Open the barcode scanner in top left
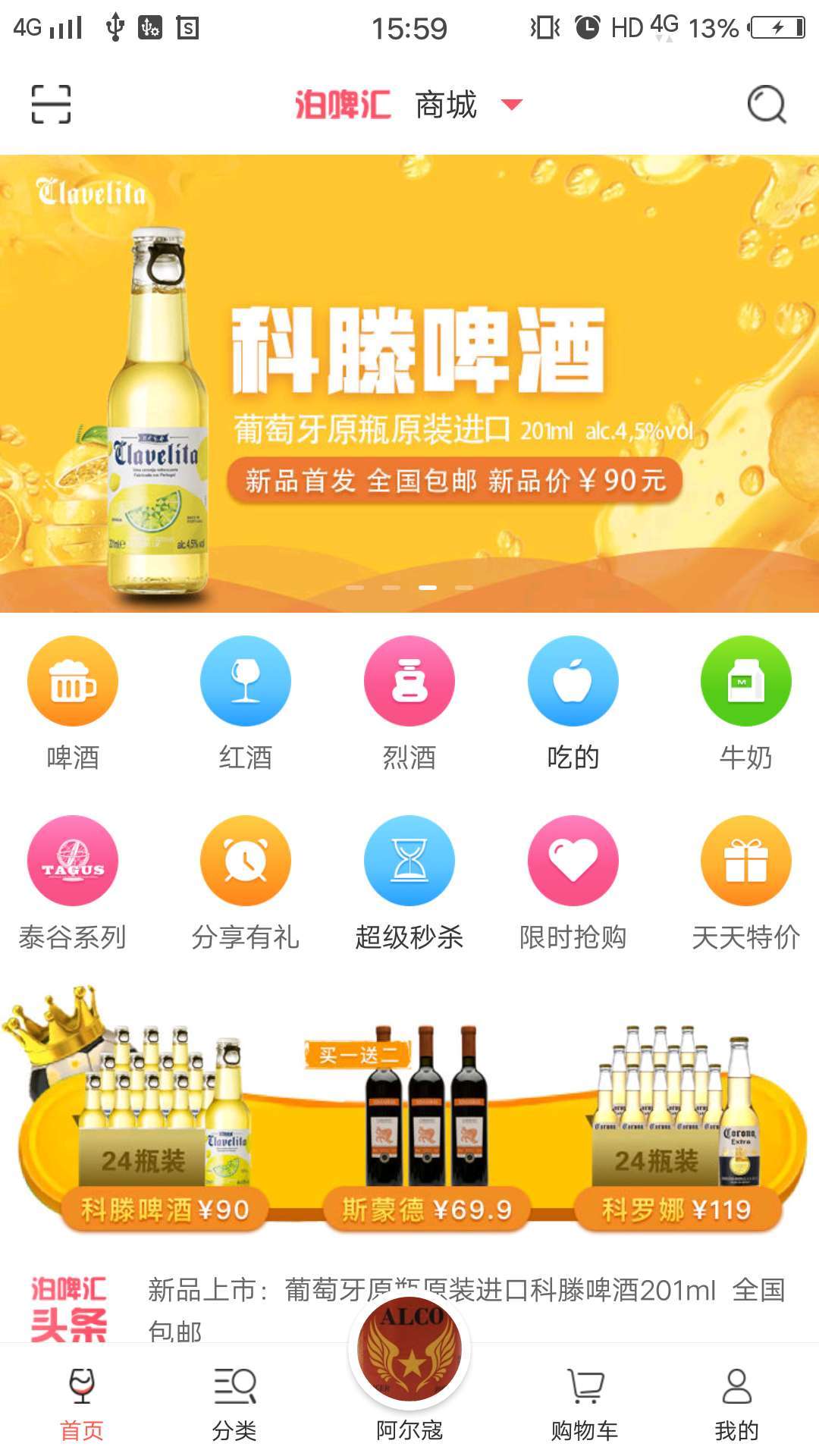Viewport: 819px width, 1456px height. (50, 105)
